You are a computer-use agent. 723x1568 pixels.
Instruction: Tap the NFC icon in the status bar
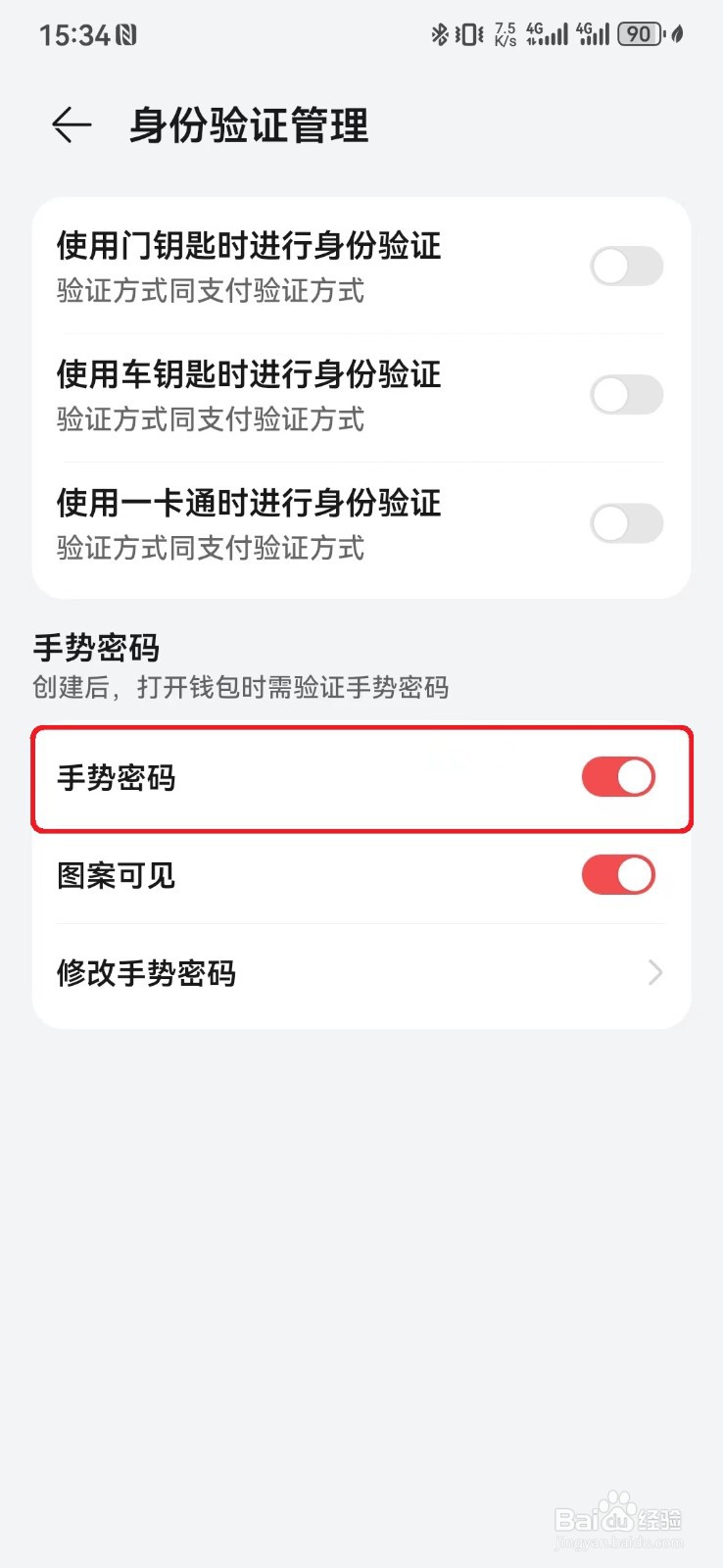click(125, 33)
